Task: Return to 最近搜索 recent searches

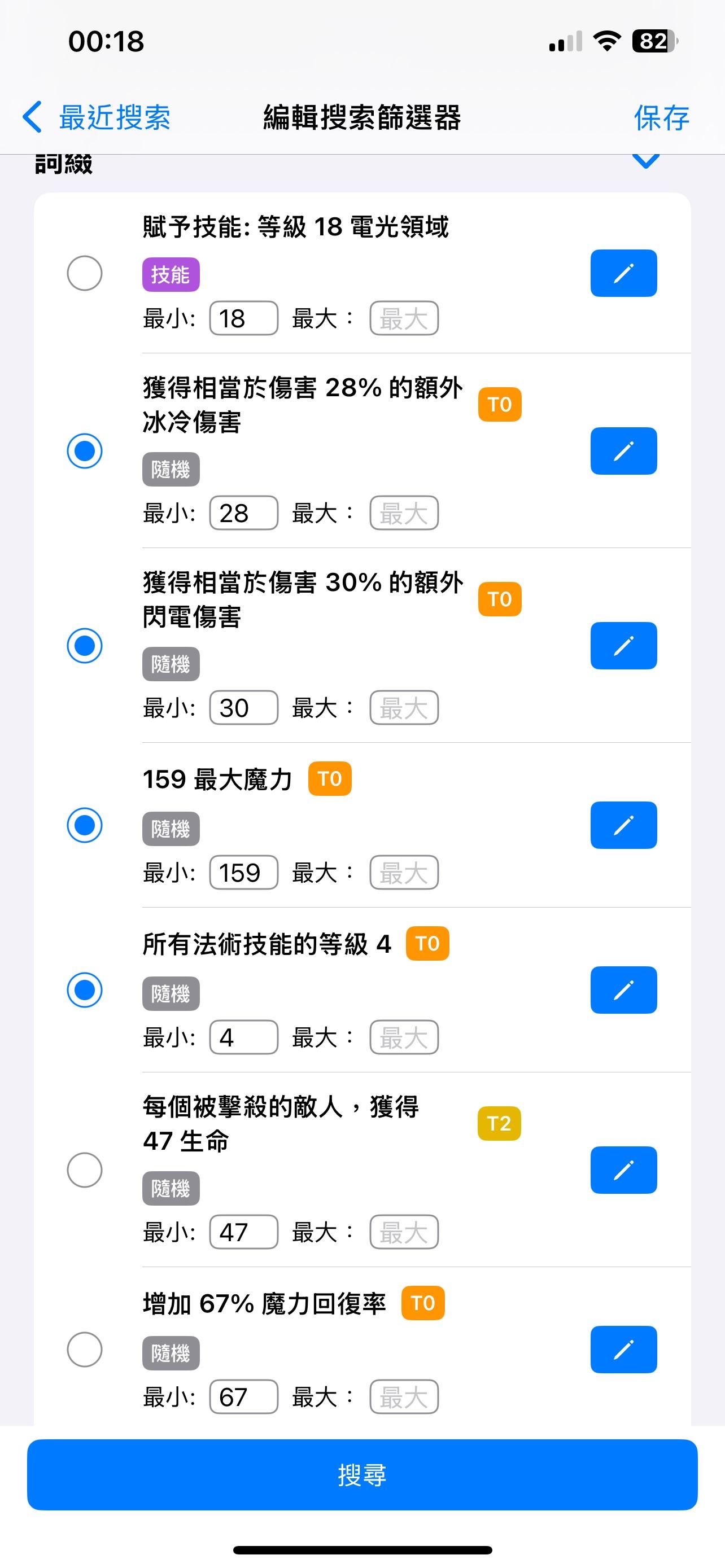Action: click(x=114, y=117)
